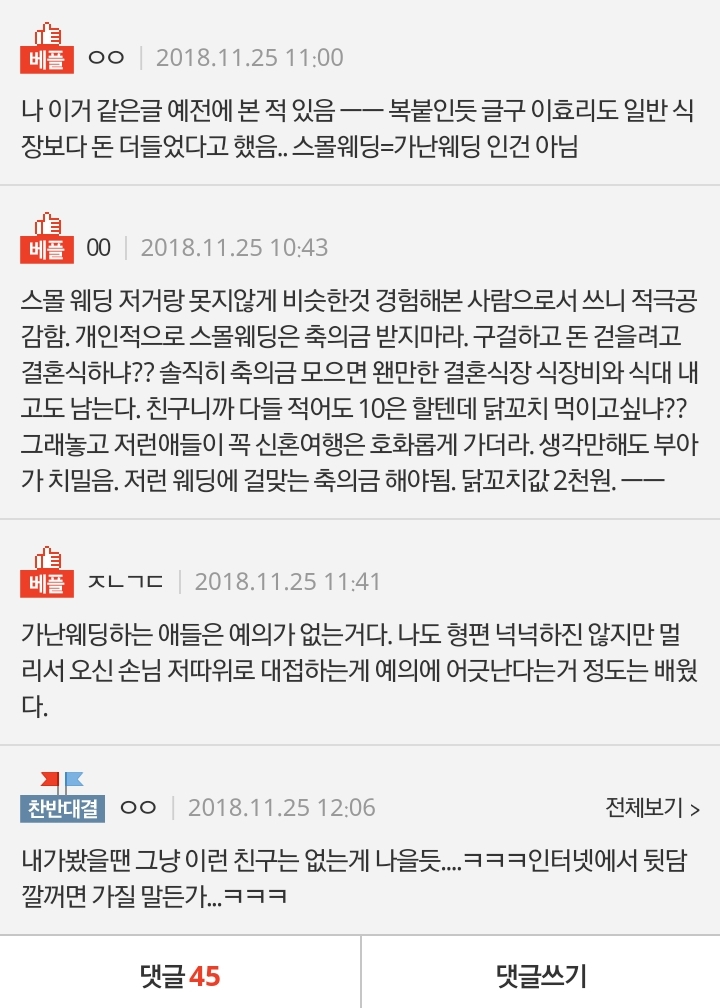This screenshot has height=1008, width=720.
Task: View all 45 comments via 댓글
Action: [180, 975]
